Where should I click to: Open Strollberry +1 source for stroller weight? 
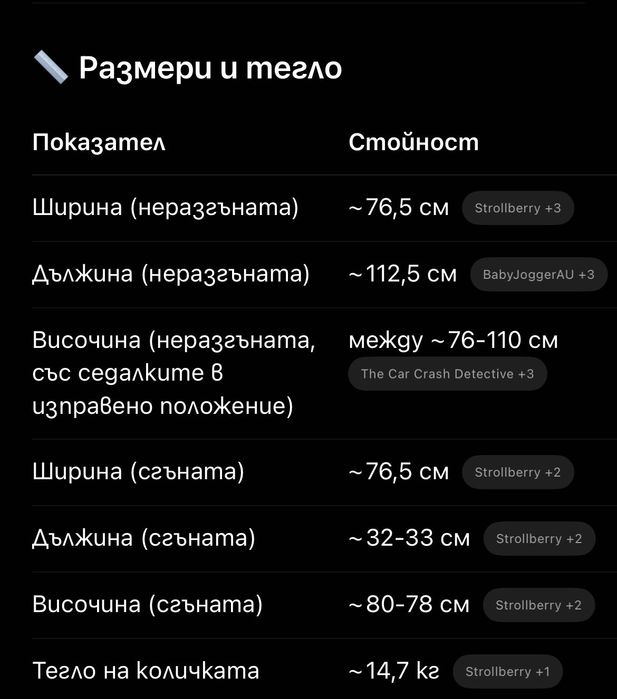[507, 672]
